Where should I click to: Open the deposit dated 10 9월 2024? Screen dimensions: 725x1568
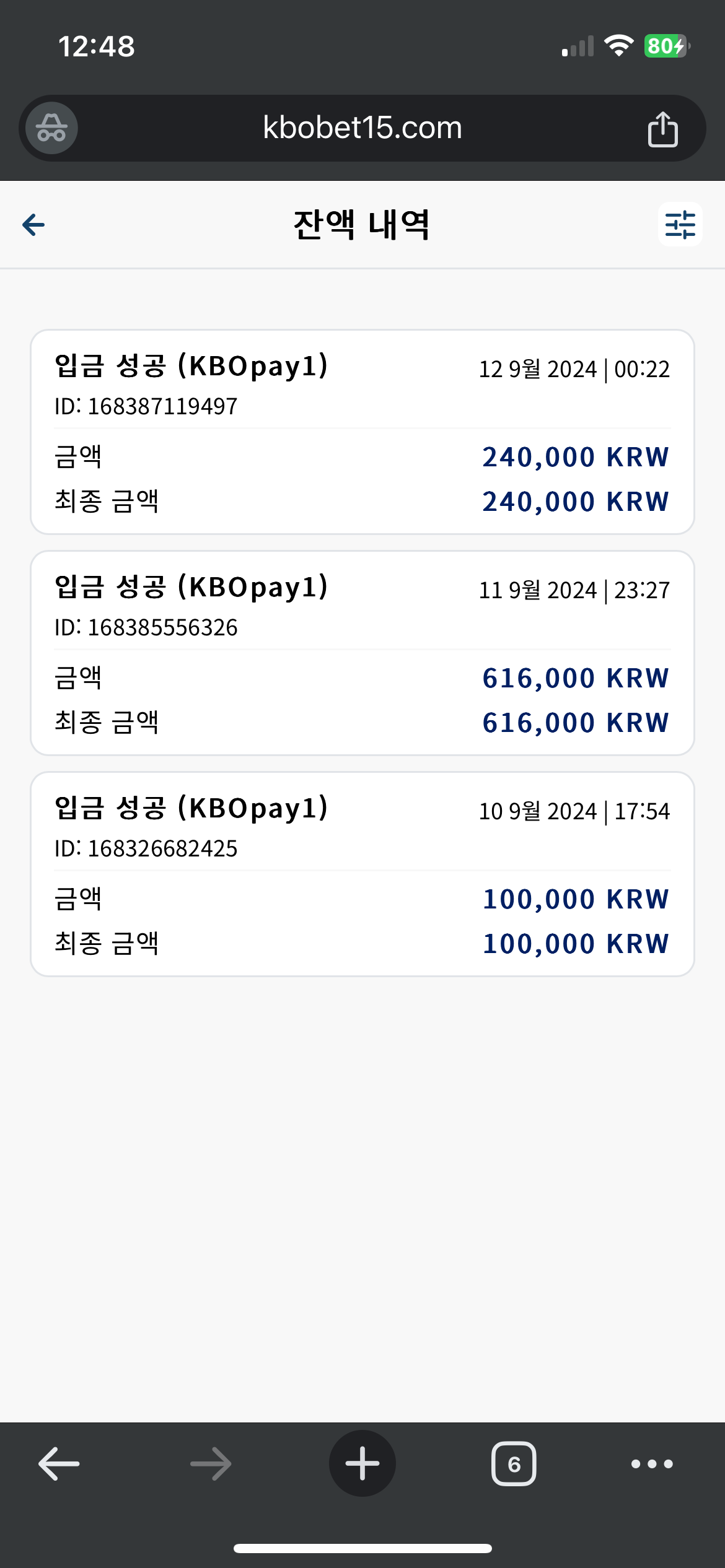[362, 874]
